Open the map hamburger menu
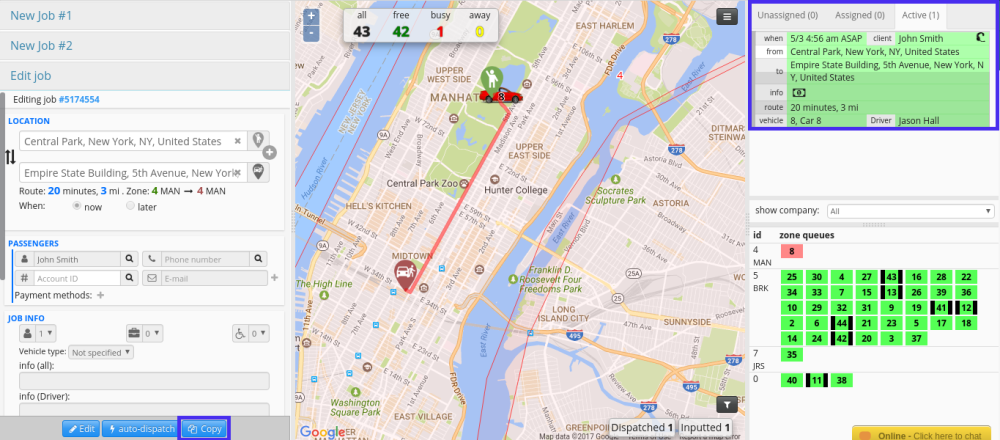The width and height of the screenshot is (1000, 440). 727,16
